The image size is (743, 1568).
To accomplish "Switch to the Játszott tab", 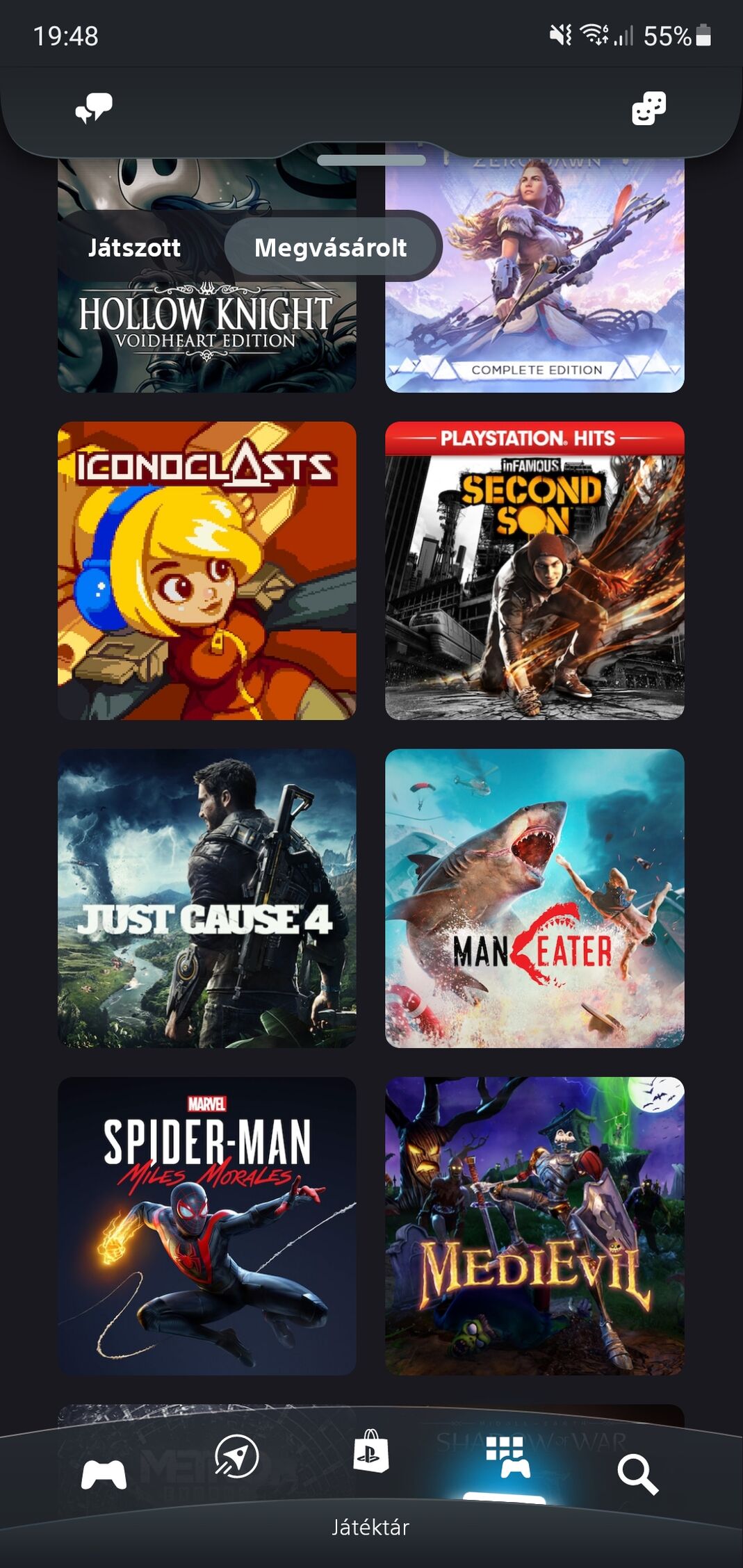I will 134,247.
